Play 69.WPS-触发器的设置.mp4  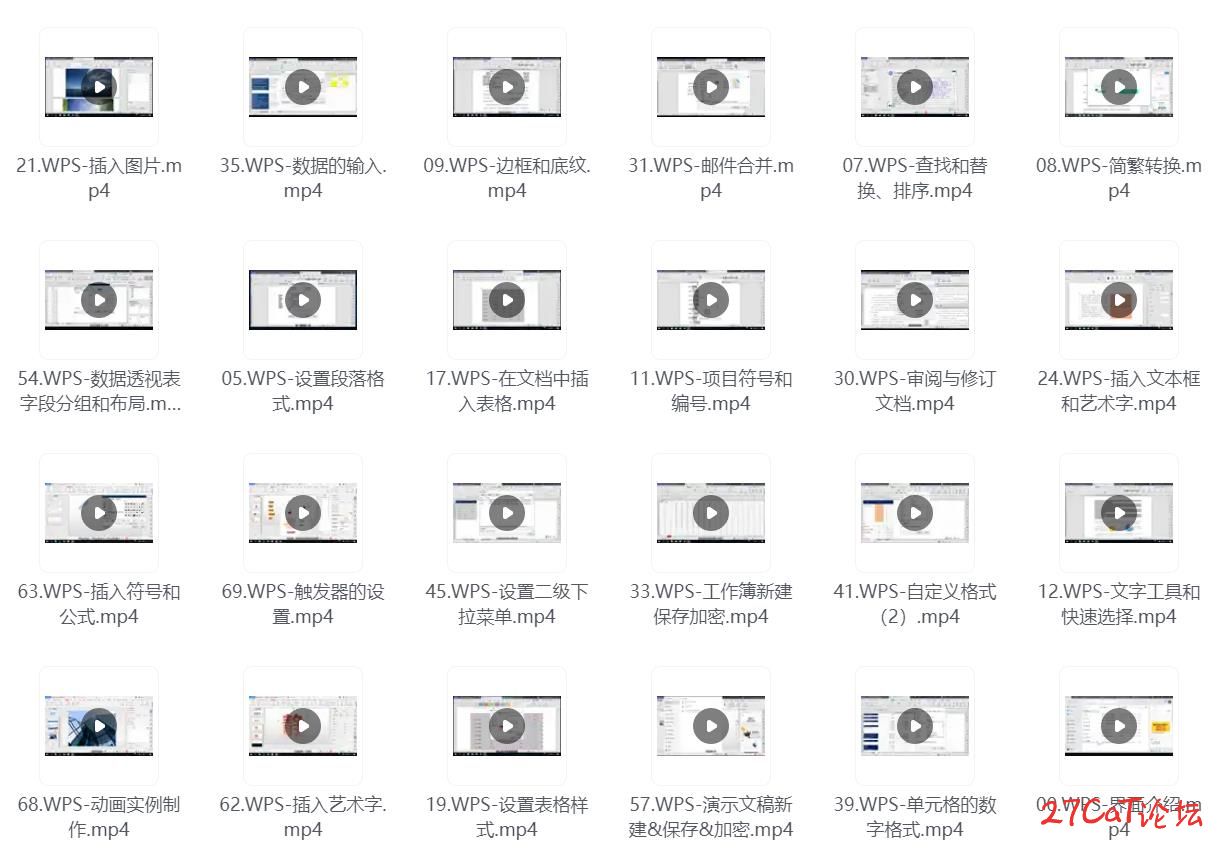click(303, 513)
